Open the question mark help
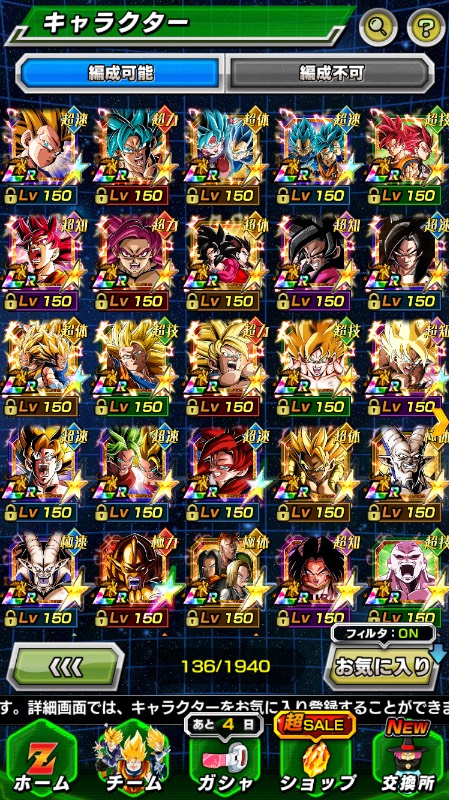 point(426,26)
